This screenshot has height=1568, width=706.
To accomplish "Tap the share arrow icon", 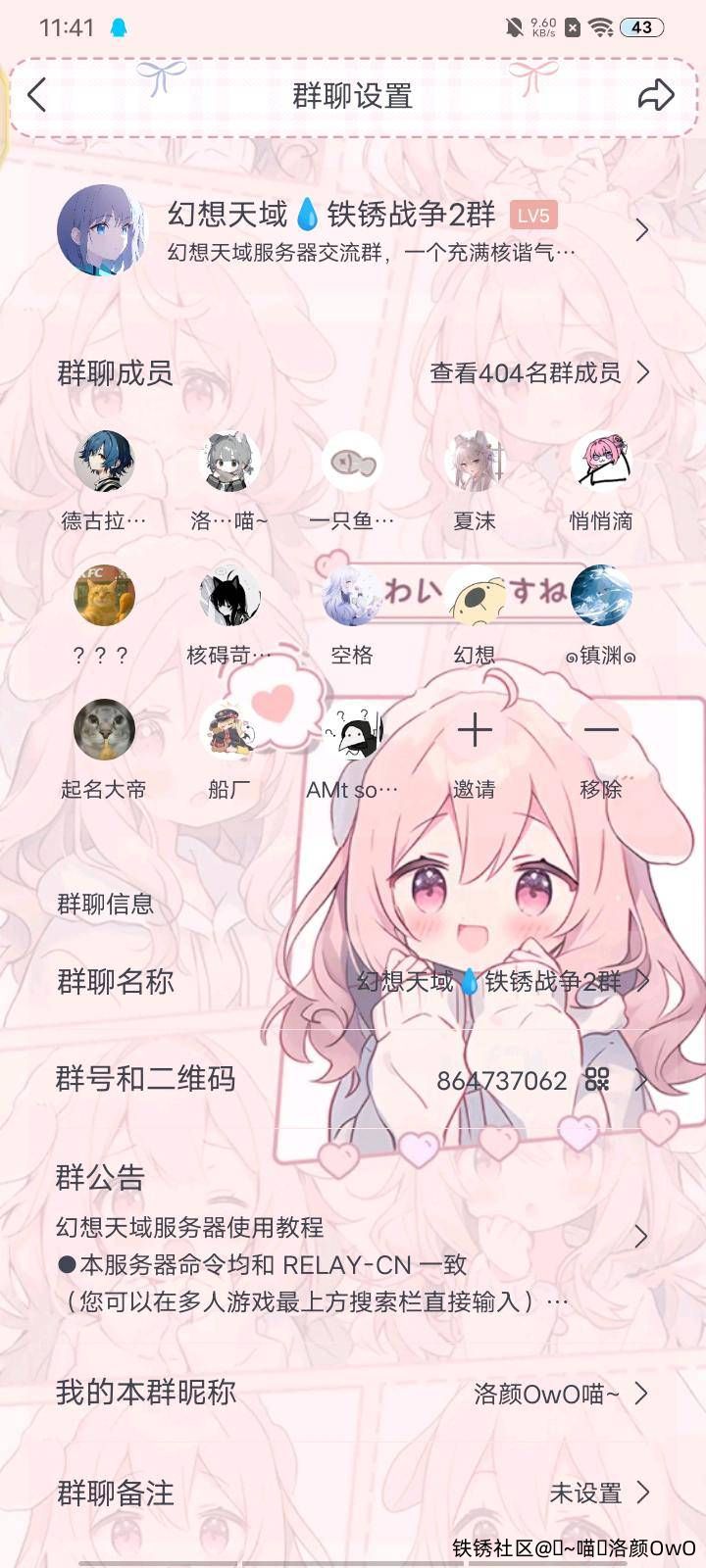I will click(655, 95).
